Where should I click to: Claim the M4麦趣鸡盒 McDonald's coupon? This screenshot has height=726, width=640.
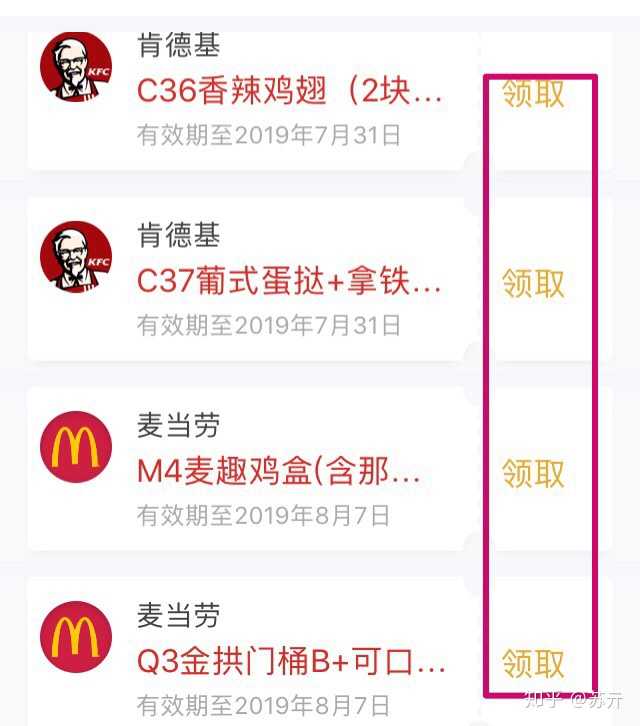[x=533, y=473]
